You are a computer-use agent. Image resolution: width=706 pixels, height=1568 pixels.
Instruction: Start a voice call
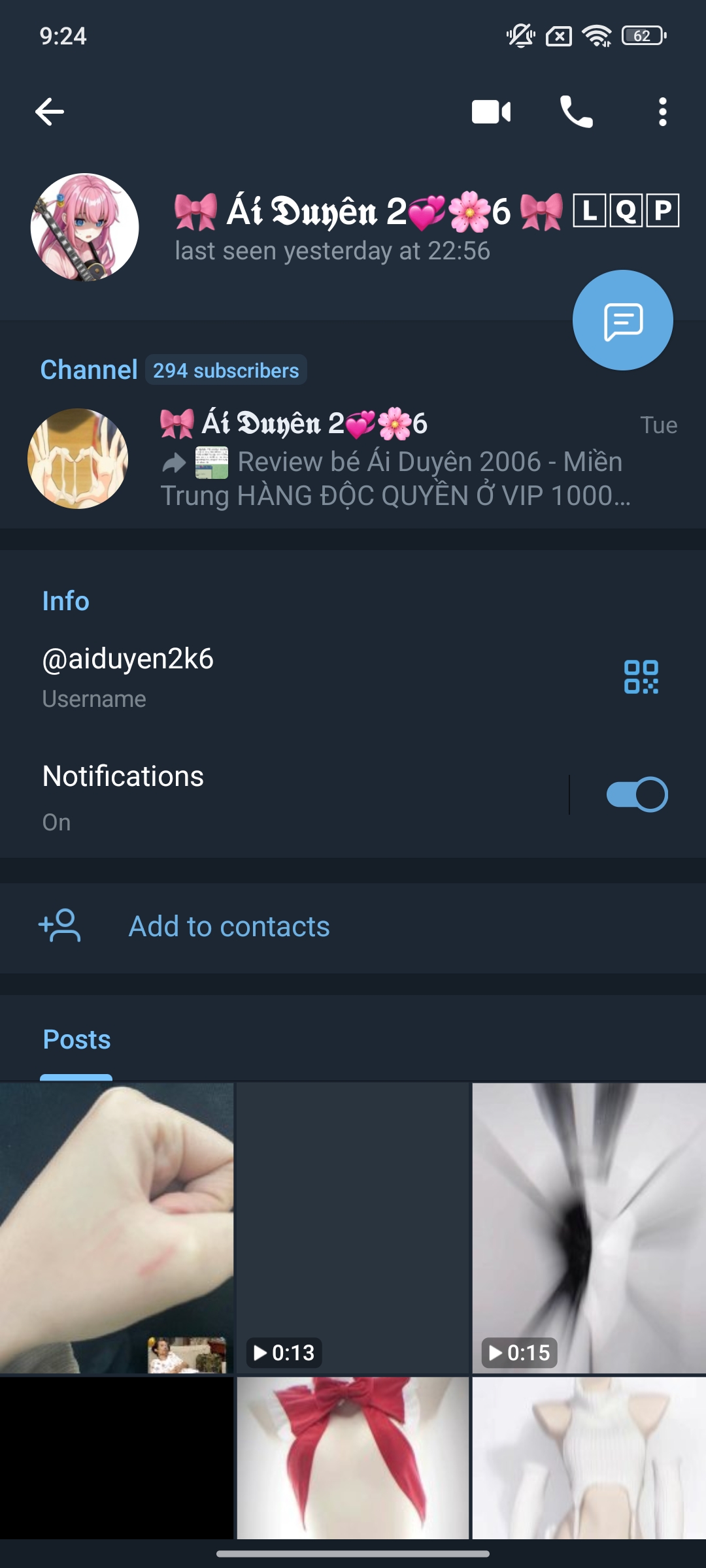click(x=576, y=112)
